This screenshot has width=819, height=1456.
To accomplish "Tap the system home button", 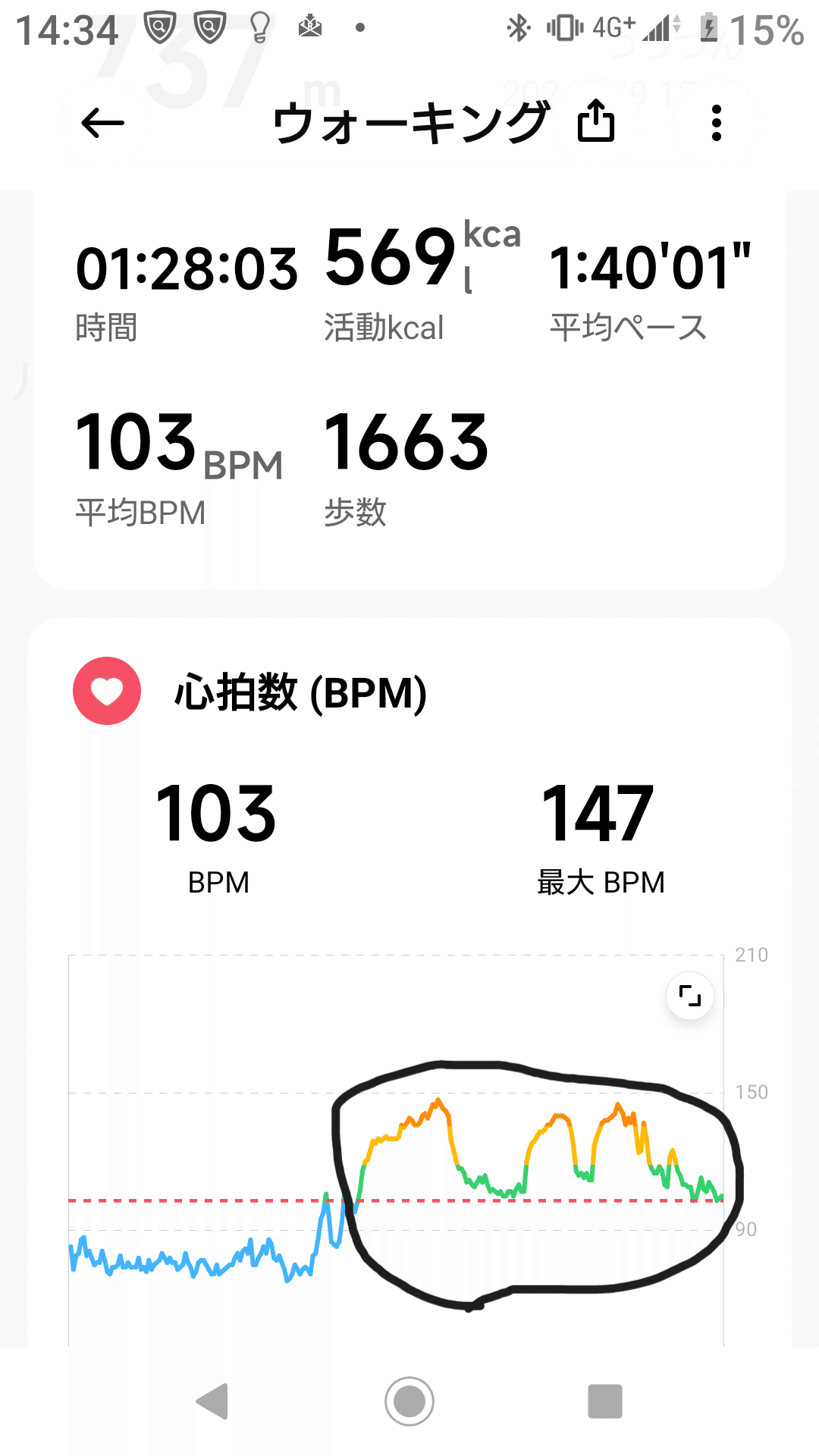I will [x=409, y=1401].
